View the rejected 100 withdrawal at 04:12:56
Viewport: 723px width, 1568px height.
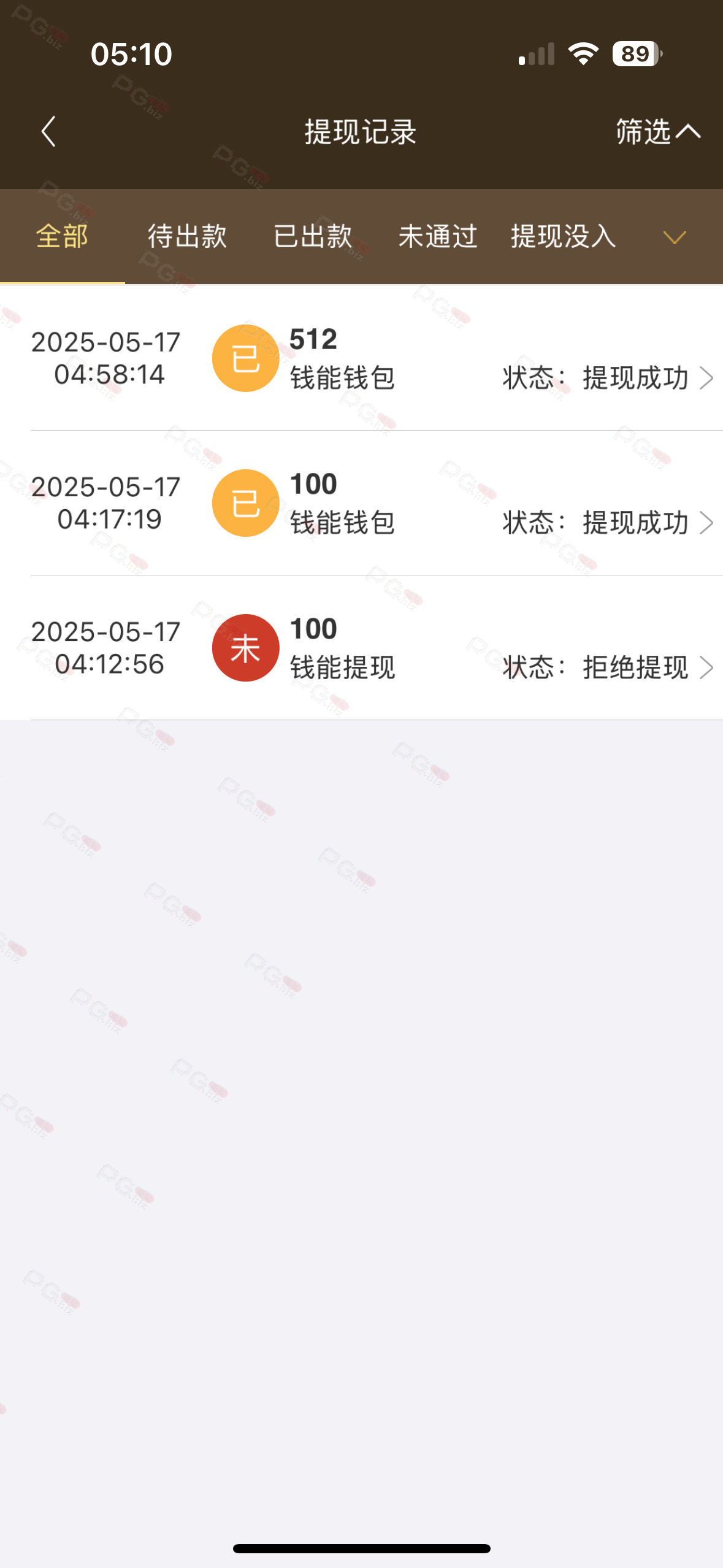pyautogui.click(x=362, y=648)
